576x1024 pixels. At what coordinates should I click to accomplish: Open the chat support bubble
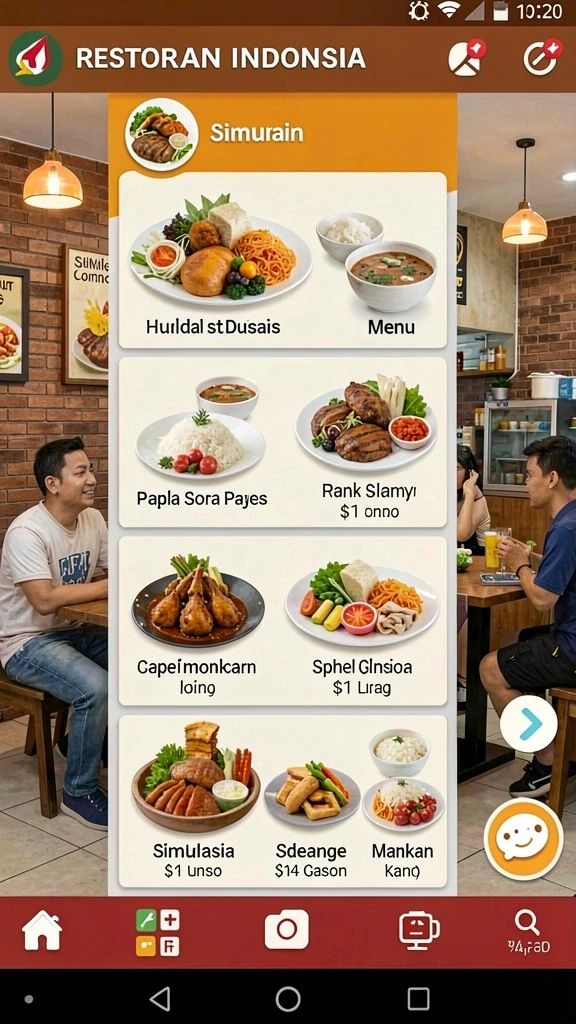[523, 839]
